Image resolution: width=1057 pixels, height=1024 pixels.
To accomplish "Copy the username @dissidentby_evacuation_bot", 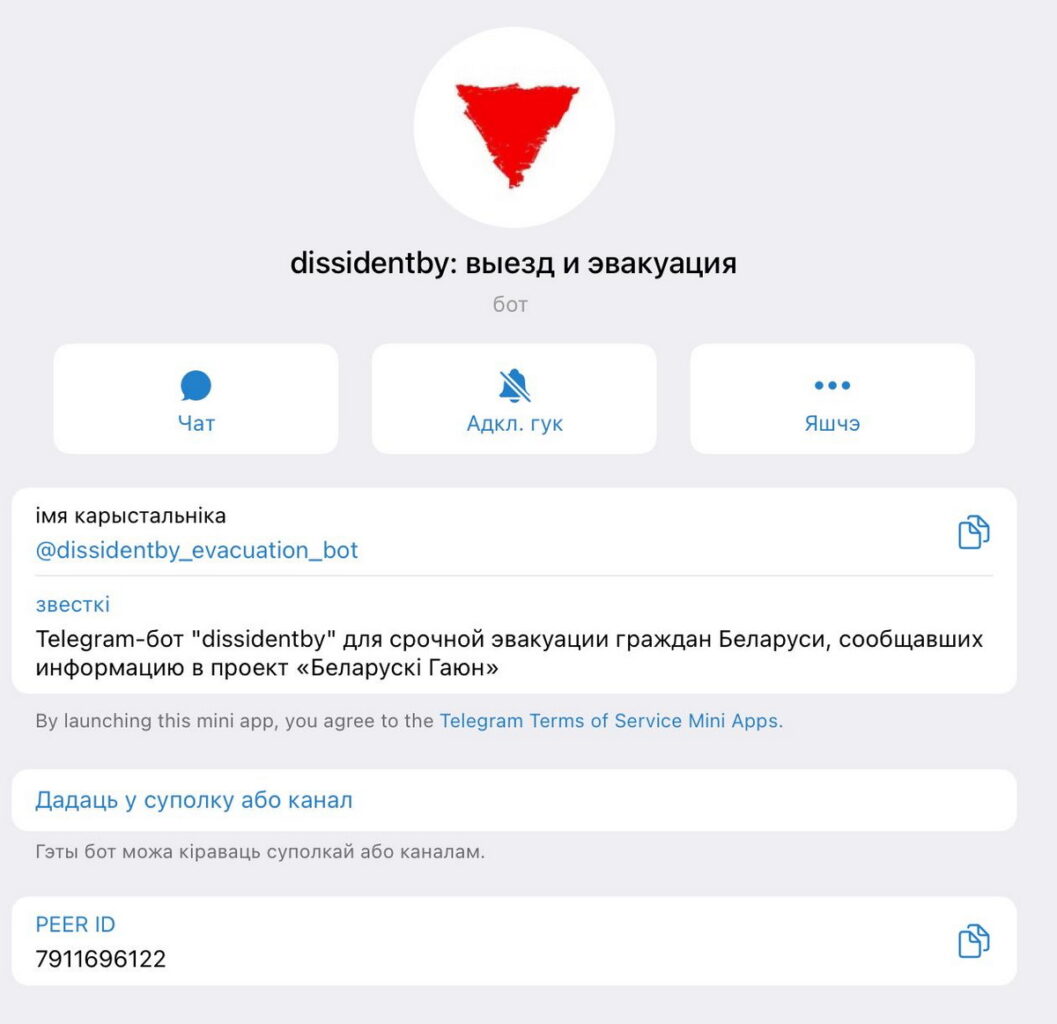I will [x=973, y=533].
